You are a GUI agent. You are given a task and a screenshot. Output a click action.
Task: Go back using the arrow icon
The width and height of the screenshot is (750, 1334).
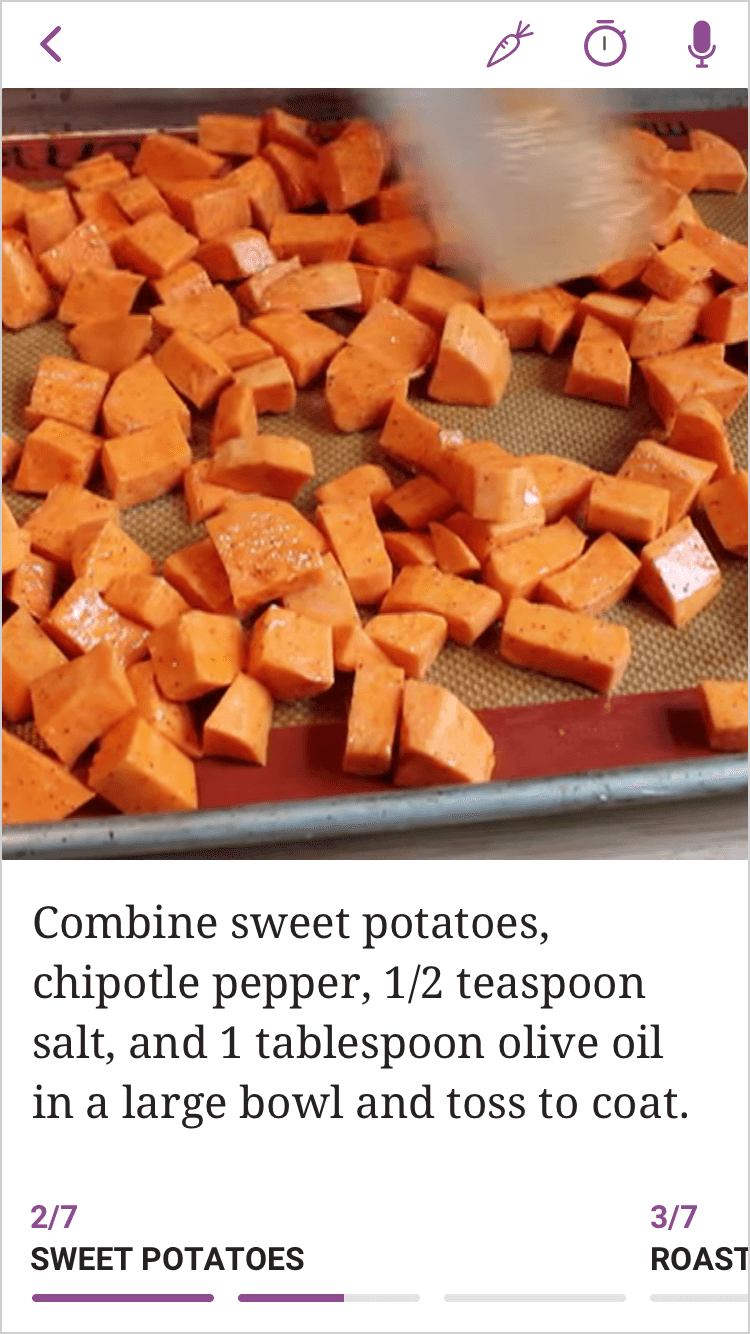[x=51, y=45]
